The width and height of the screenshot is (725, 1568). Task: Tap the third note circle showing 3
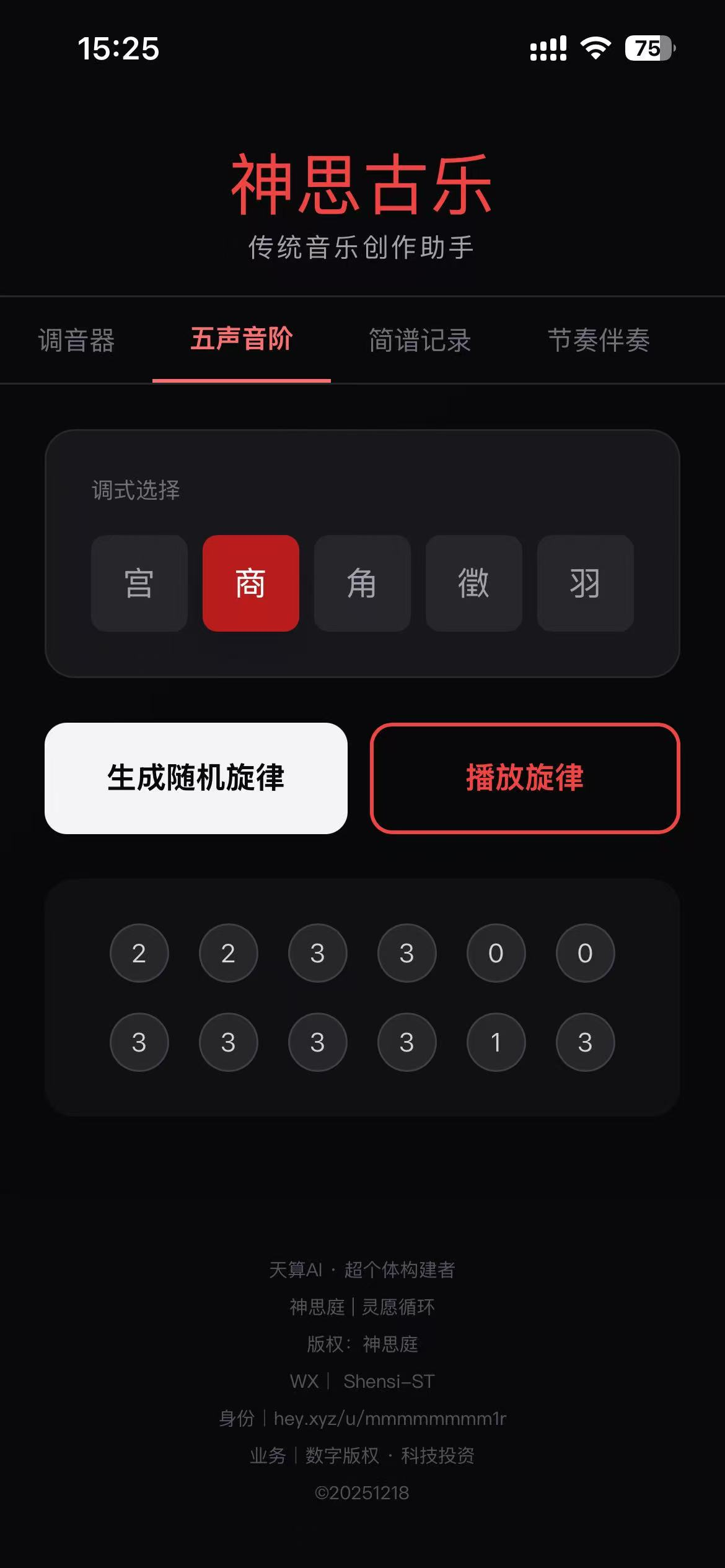[x=317, y=953]
